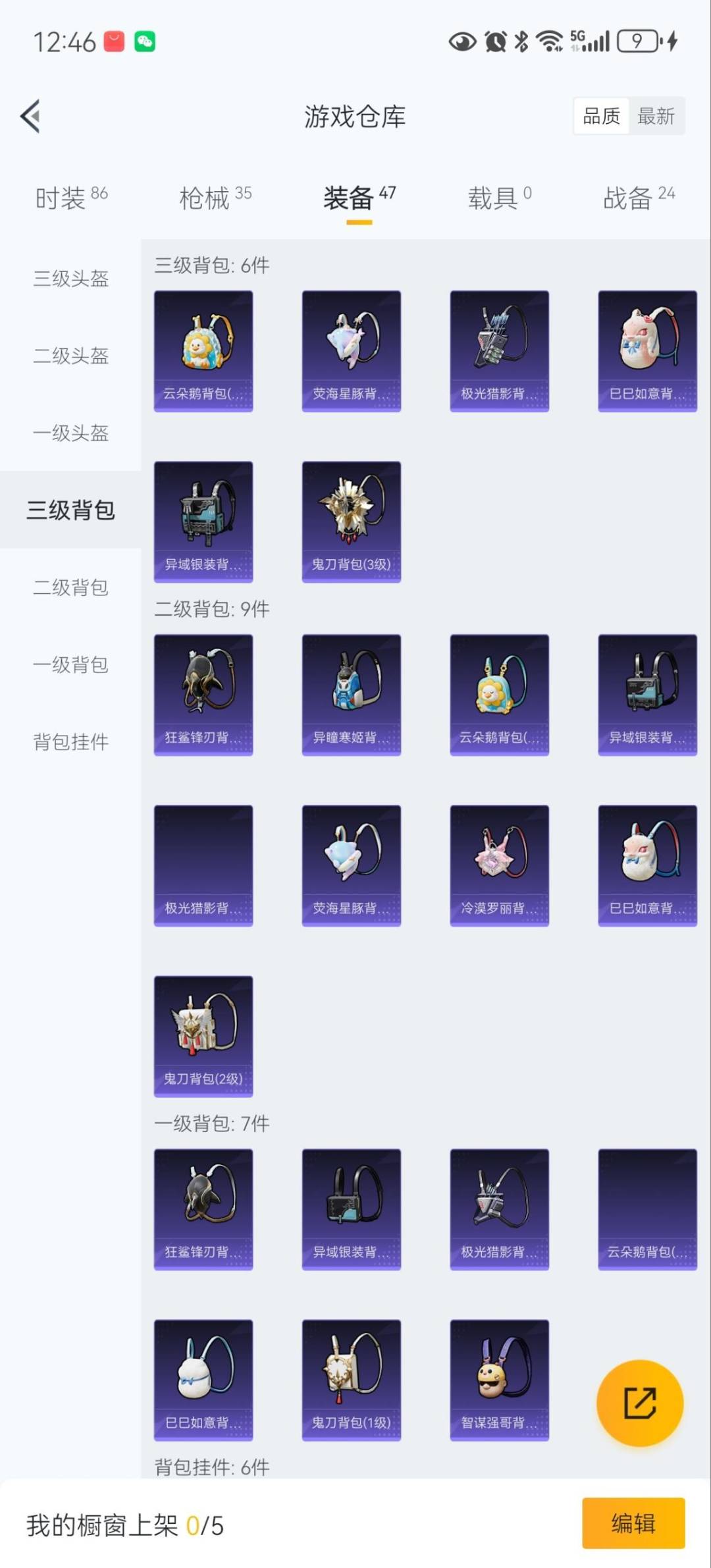Switch to the 时装 tab
The image size is (711, 1568).
click(70, 198)
